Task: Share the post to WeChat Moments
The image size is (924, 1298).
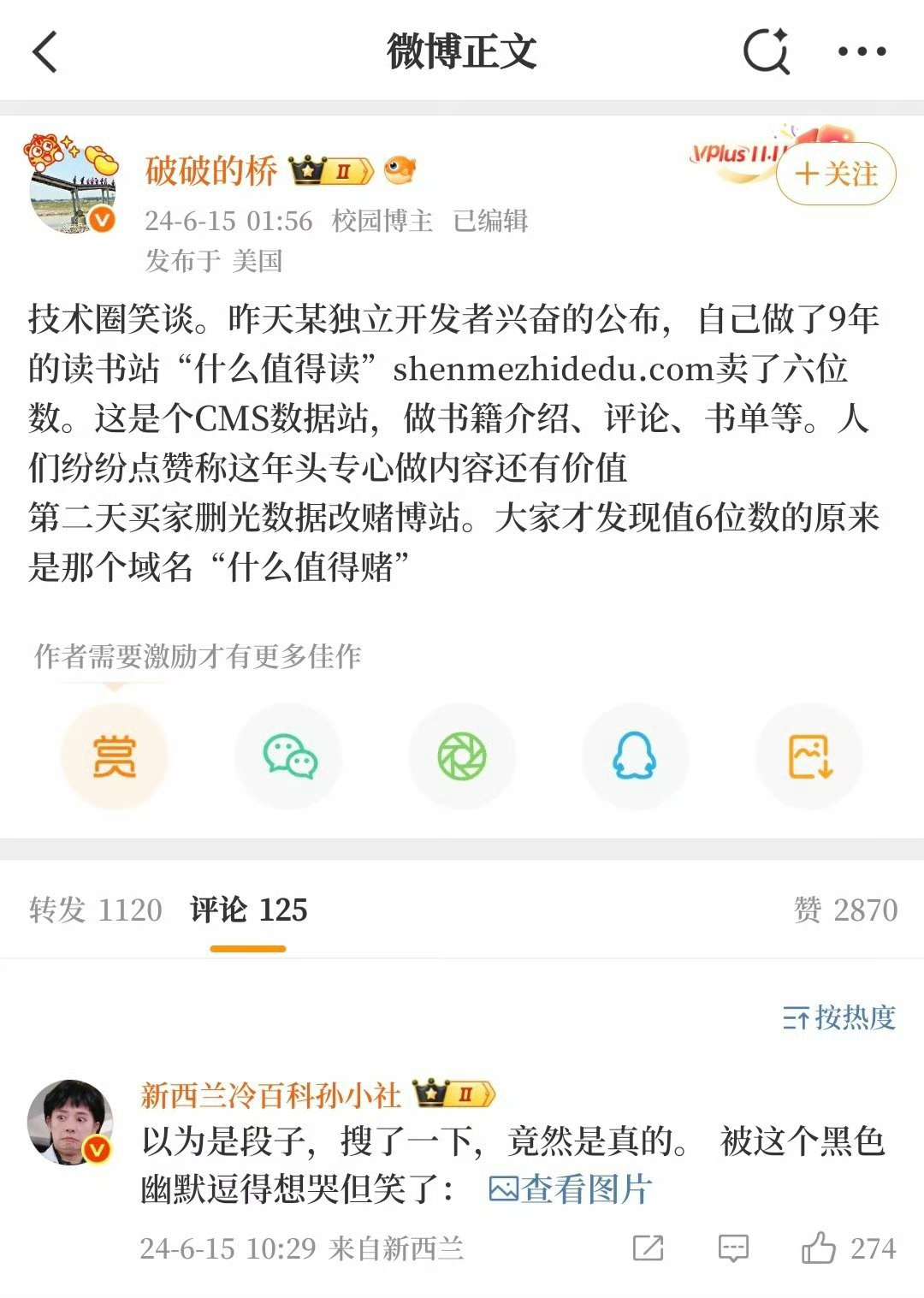Action: point(462,756)
